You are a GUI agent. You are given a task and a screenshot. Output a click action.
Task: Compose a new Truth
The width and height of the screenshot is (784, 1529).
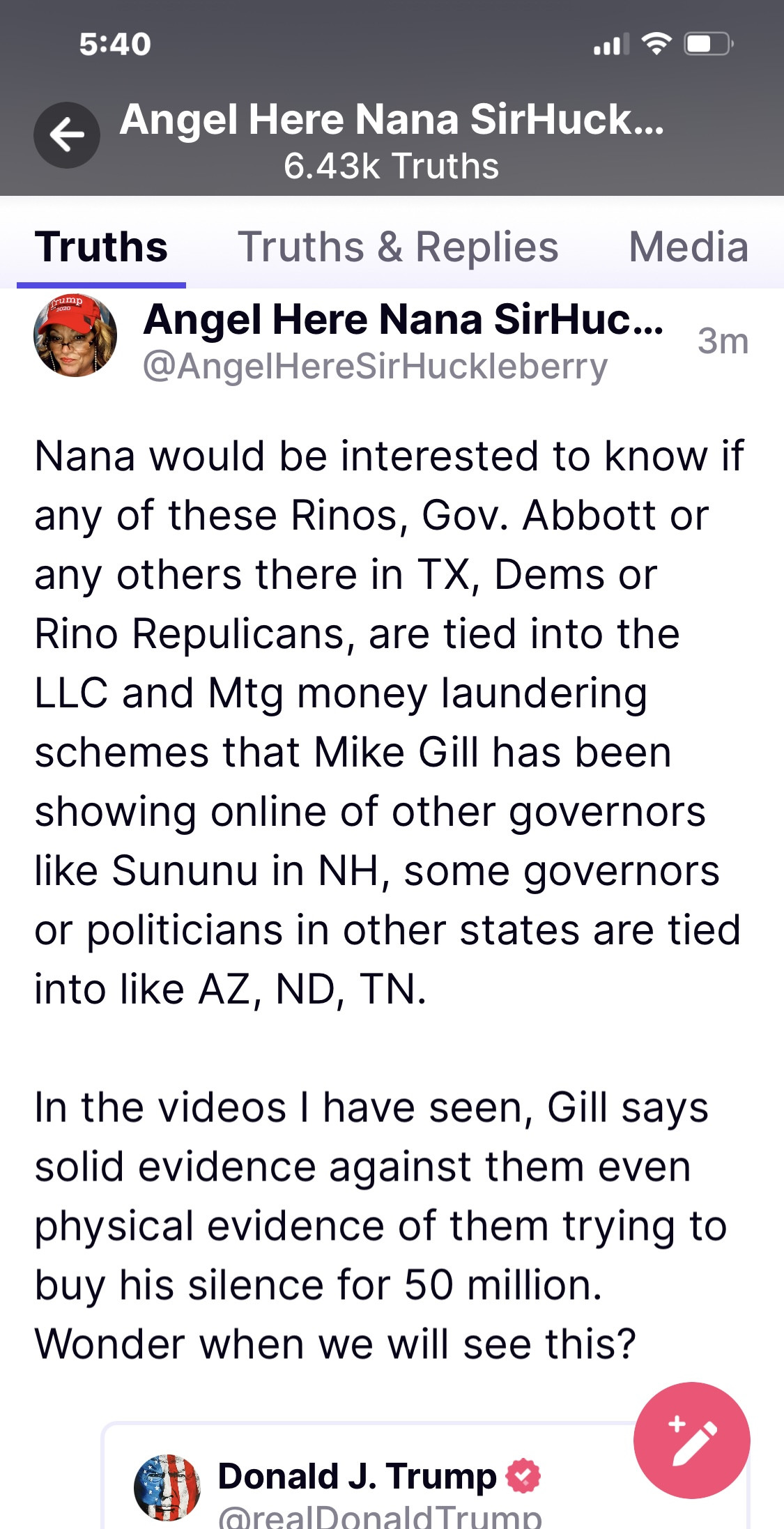[691, 1440]
